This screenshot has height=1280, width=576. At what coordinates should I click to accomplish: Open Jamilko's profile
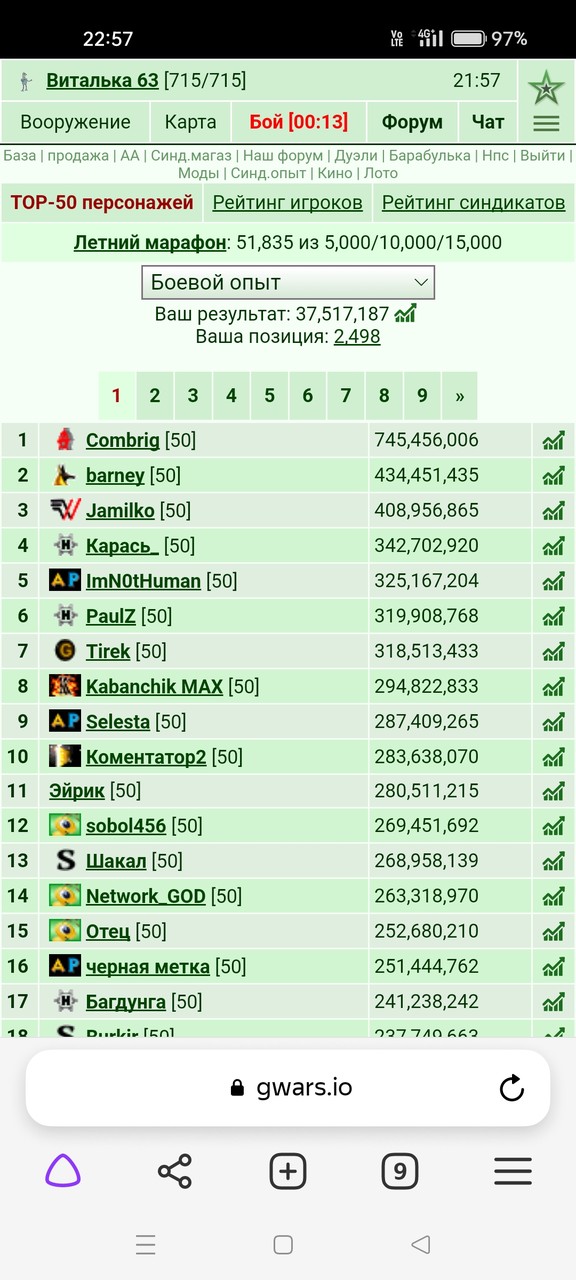tap(120, 511)
